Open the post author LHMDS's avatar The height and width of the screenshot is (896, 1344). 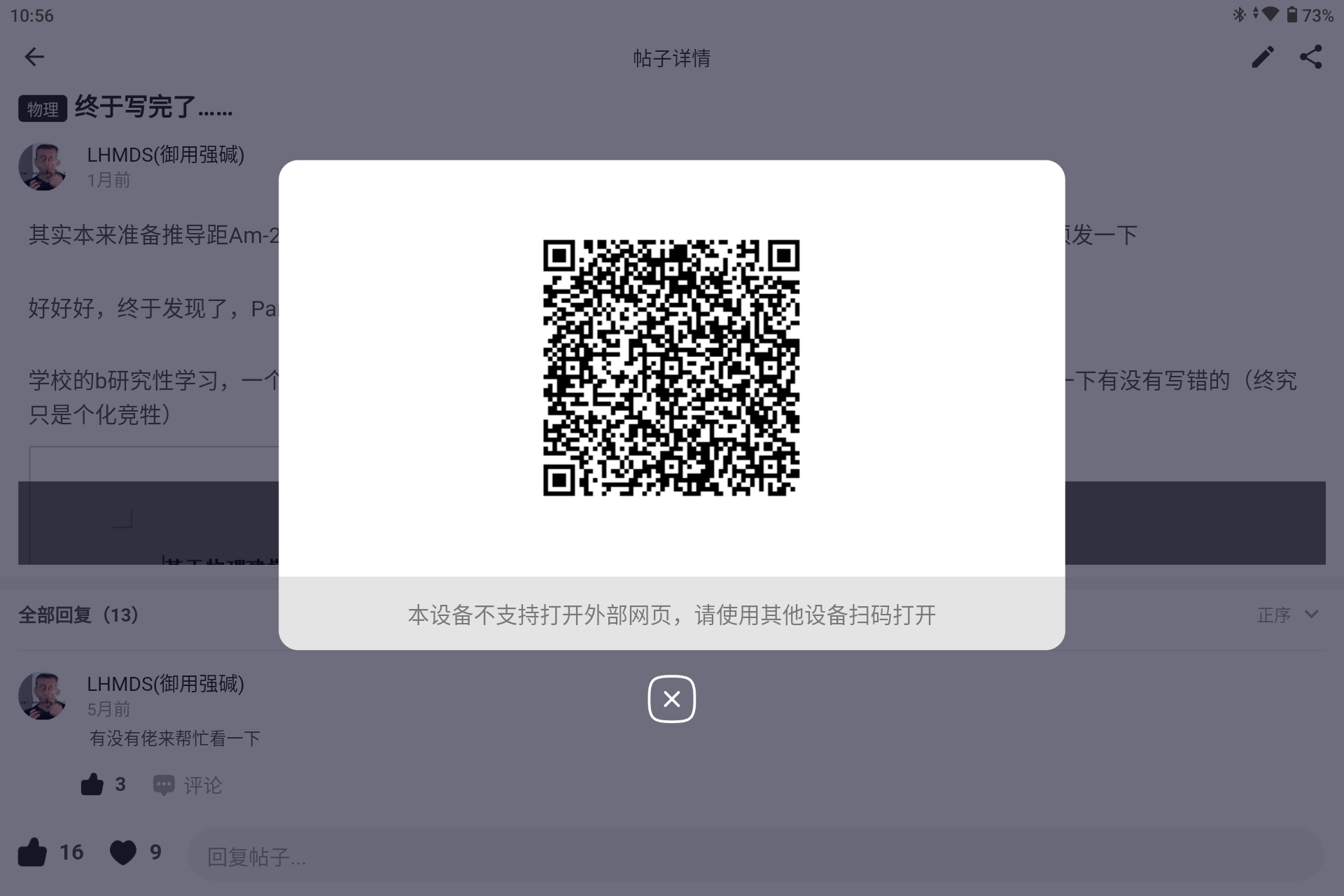[x=42, y=167]
